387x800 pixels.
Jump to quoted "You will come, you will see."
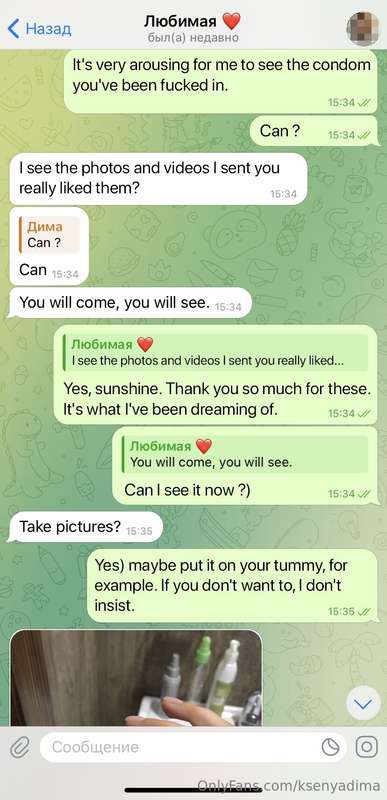click(245, 454)
